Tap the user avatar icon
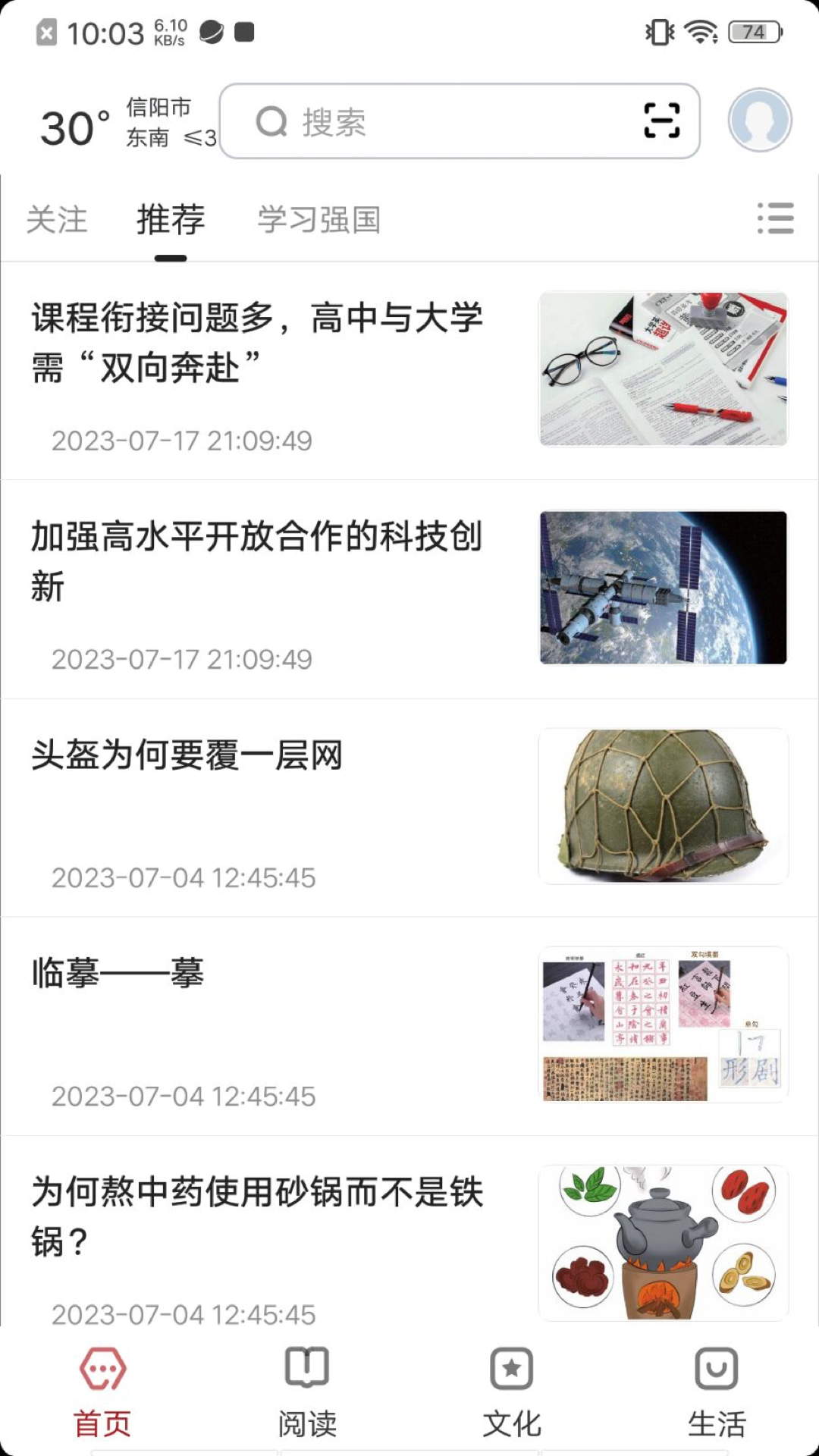Screen dimensions: 819x1456 (x=760, y=120)
